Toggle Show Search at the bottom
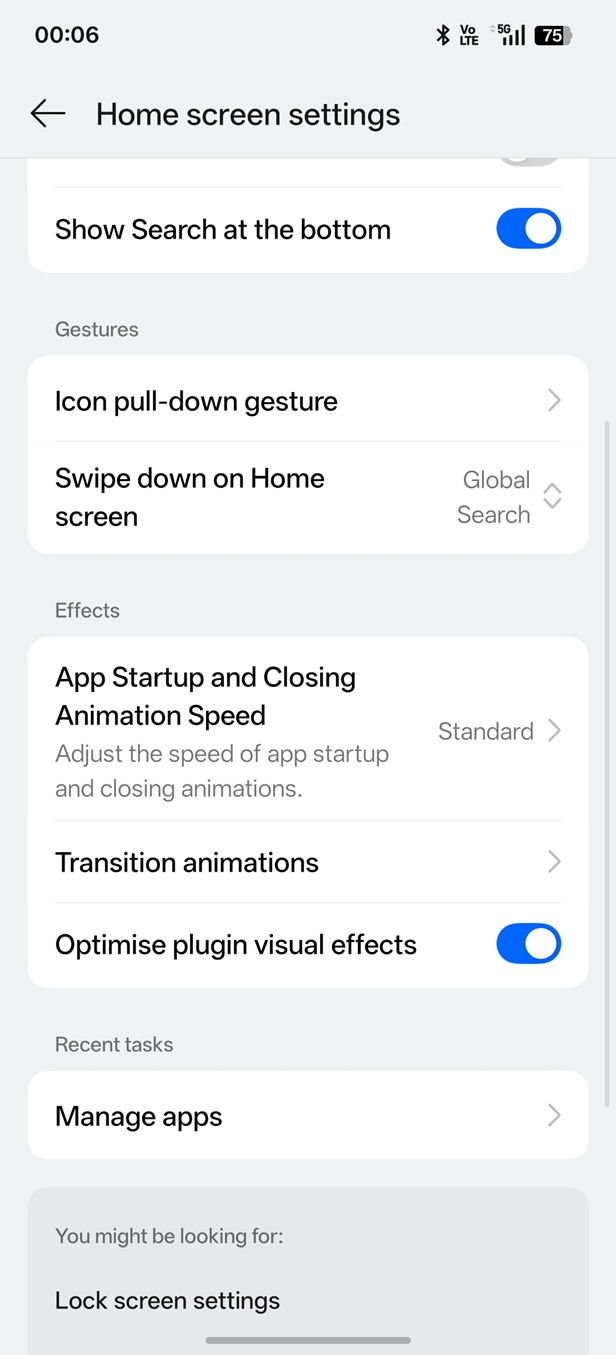The height and width of the screenshot is (1355, 616). pos(528,229)
